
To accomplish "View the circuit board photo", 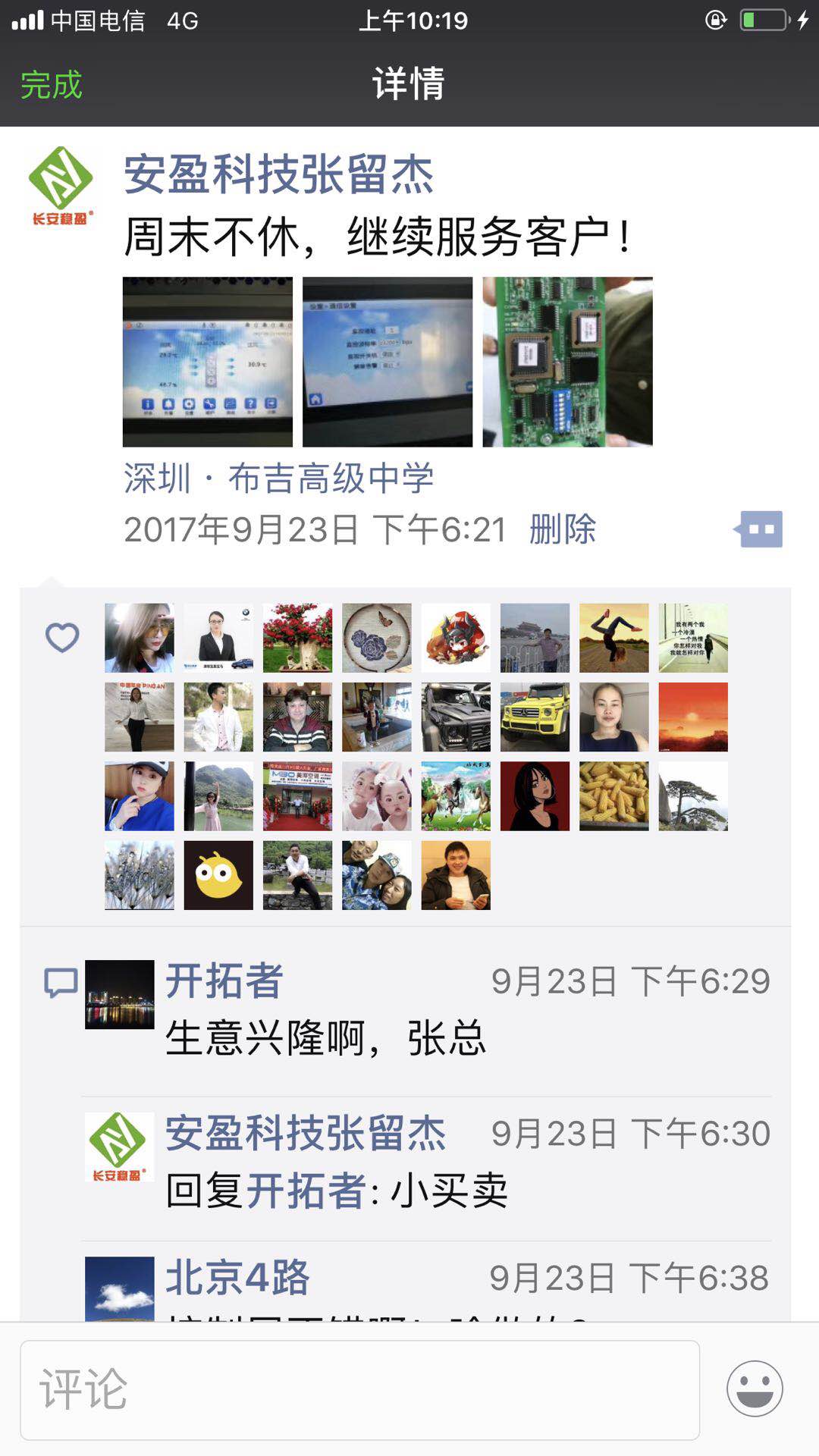I will tap(567, 362).
